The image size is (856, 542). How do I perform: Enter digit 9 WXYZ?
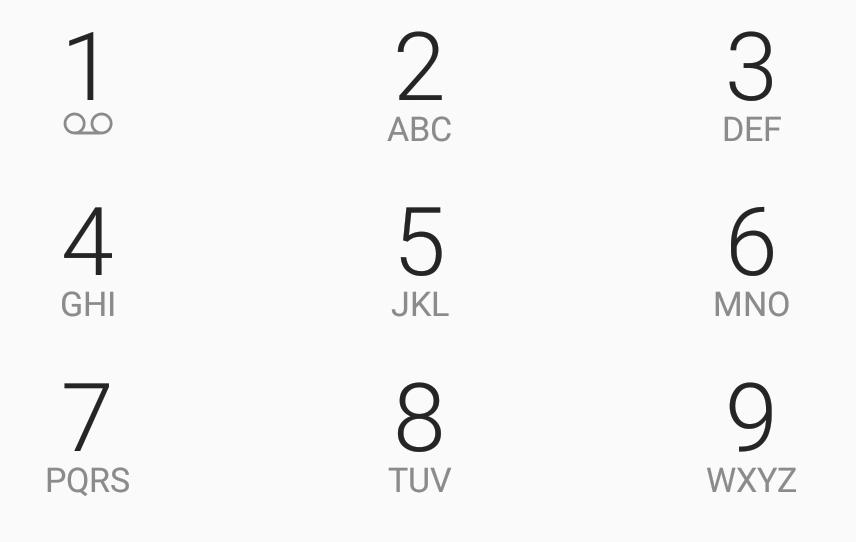[751, 436]
